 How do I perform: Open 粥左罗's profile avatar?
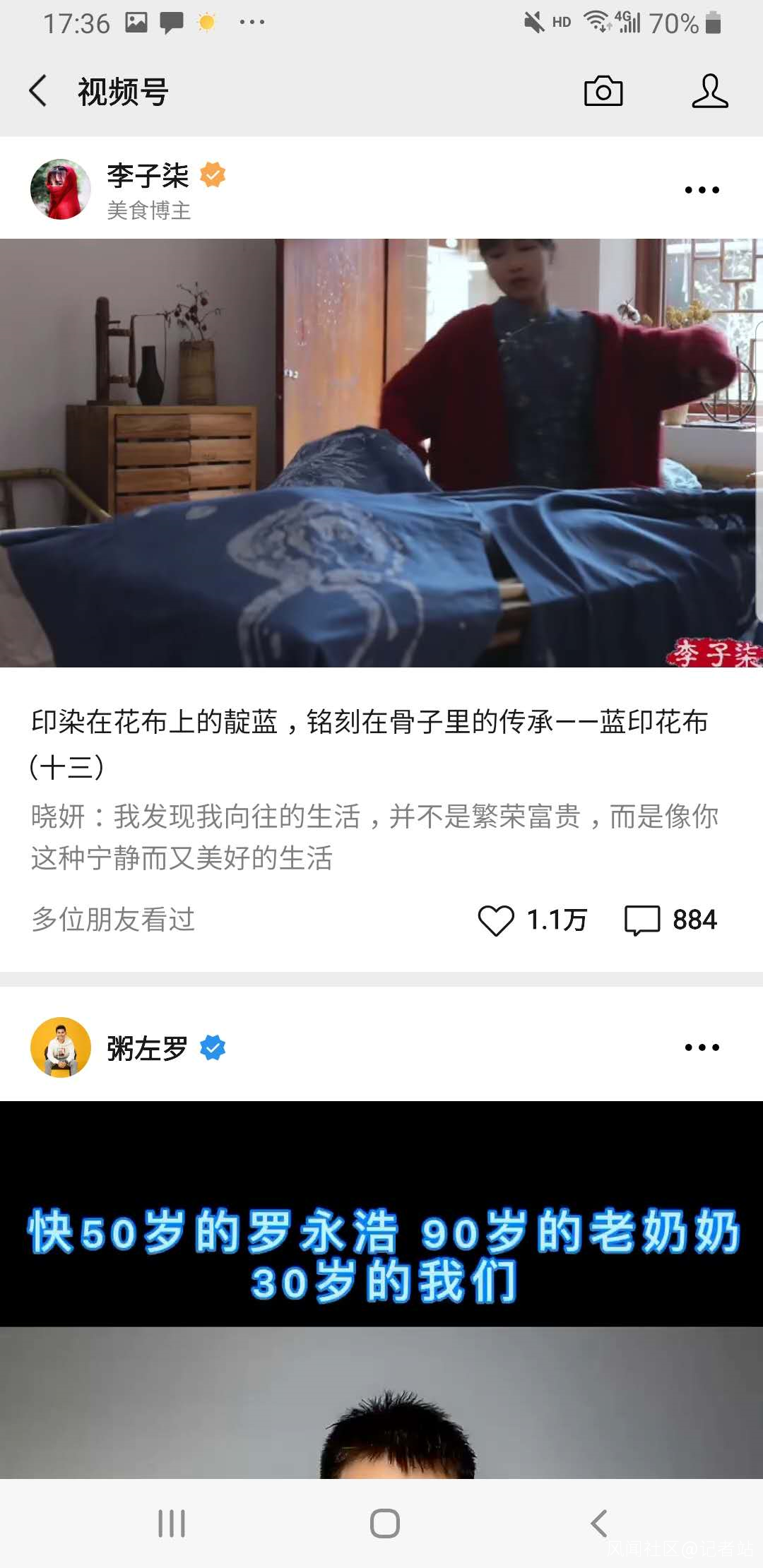(61, 1047)
